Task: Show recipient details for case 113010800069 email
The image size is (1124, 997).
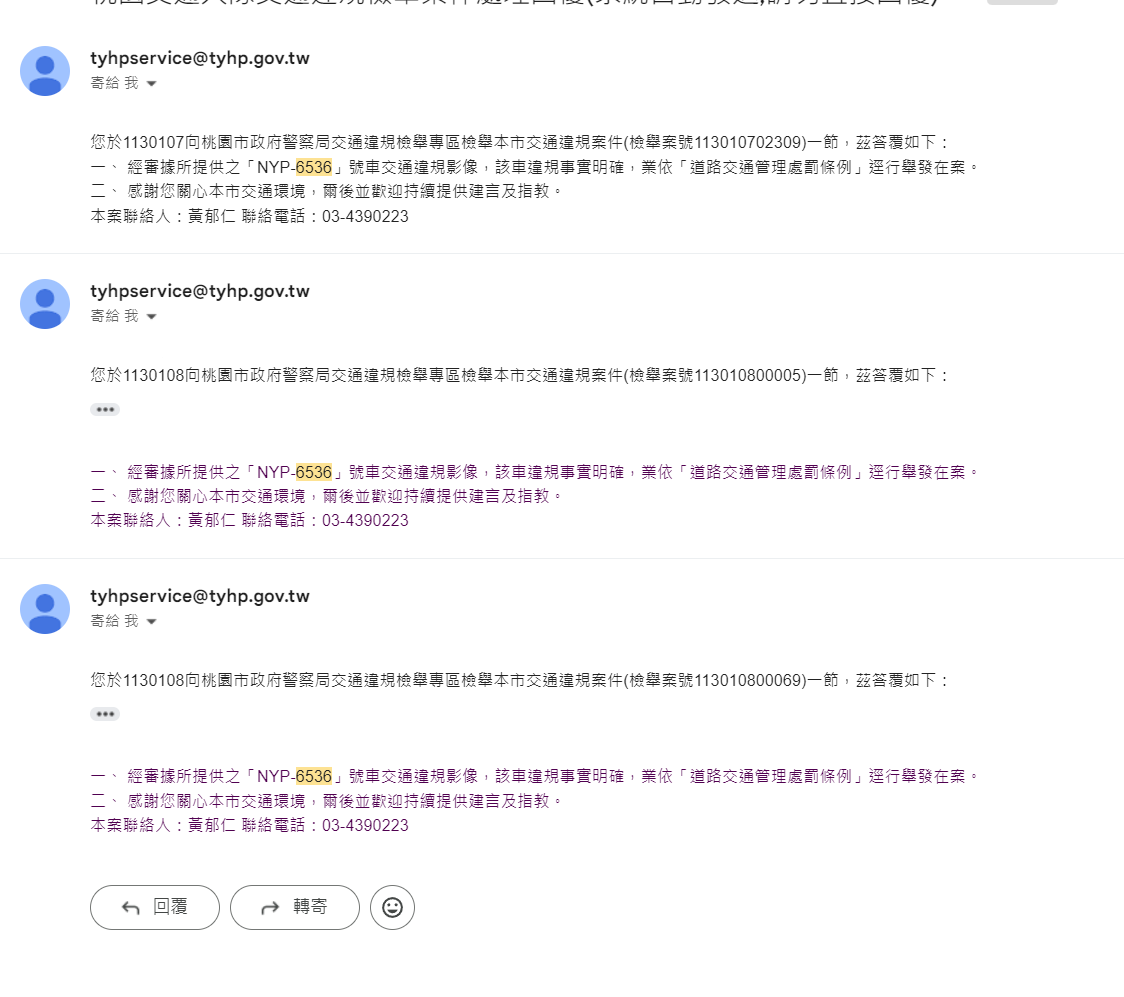Action: [151, 621]
